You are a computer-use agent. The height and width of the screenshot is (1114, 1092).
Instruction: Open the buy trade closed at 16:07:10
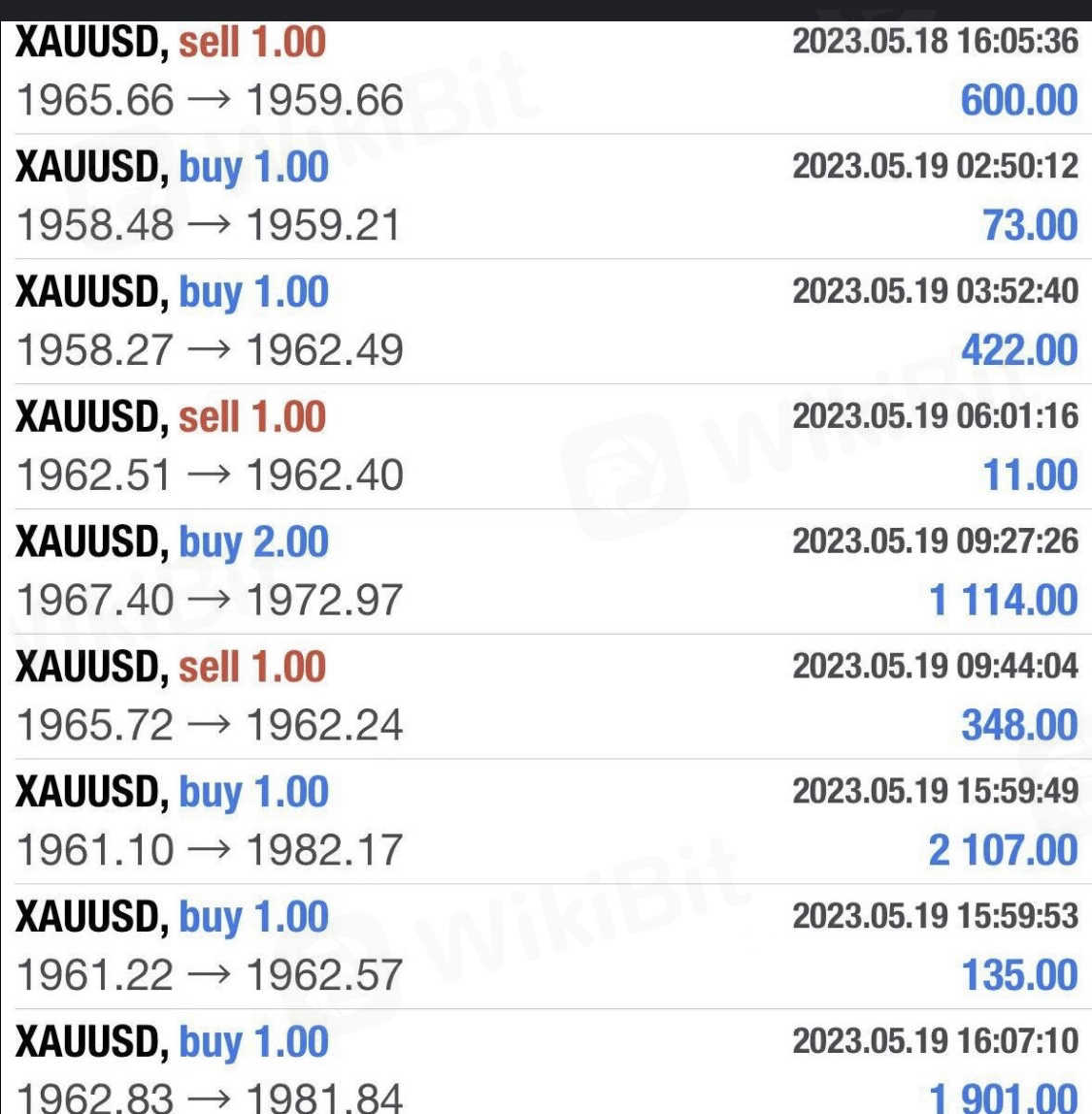[x=546, y=1067]
